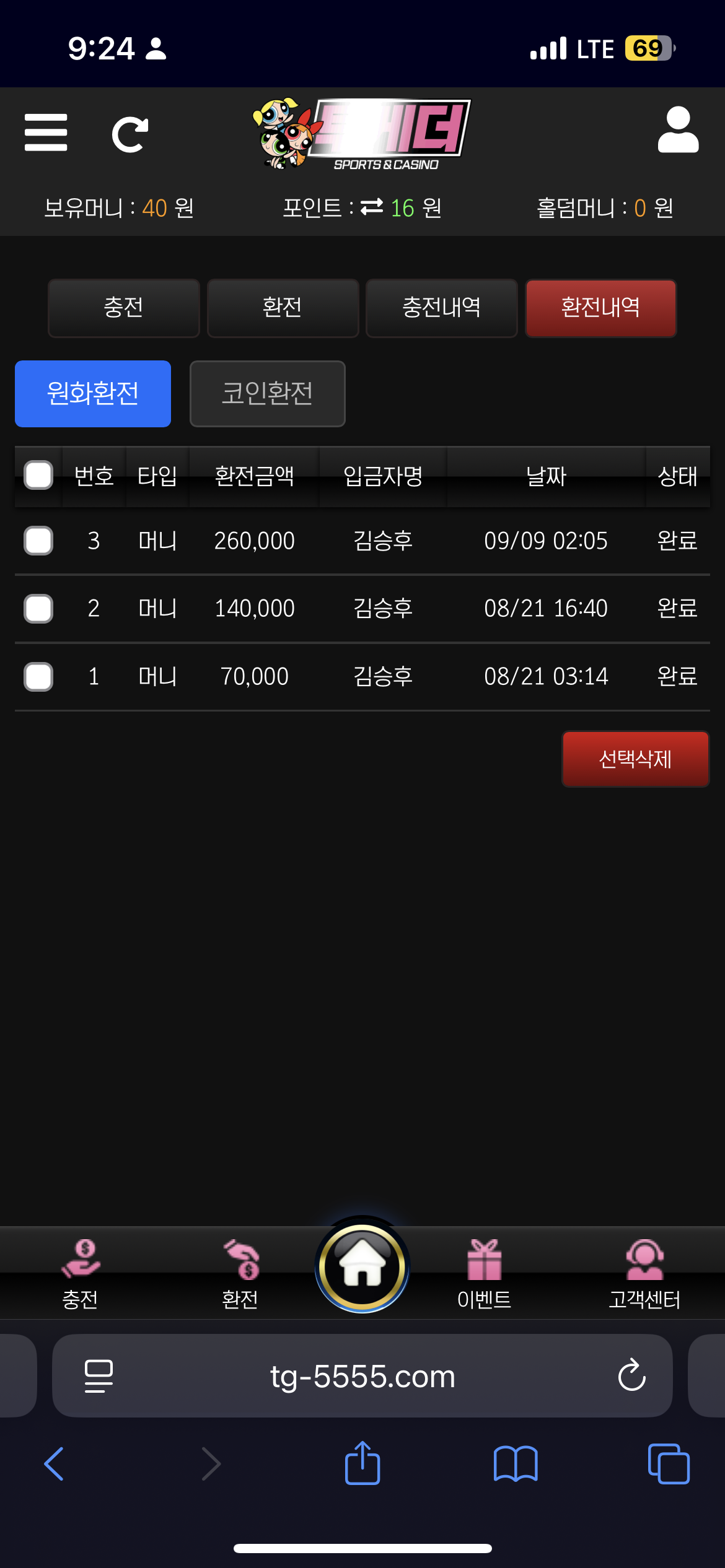The image size is (725, 1568).
Task: Open 고객센터 in bottom navigation
Action: pyautogui.click(x=644, y=1273)
